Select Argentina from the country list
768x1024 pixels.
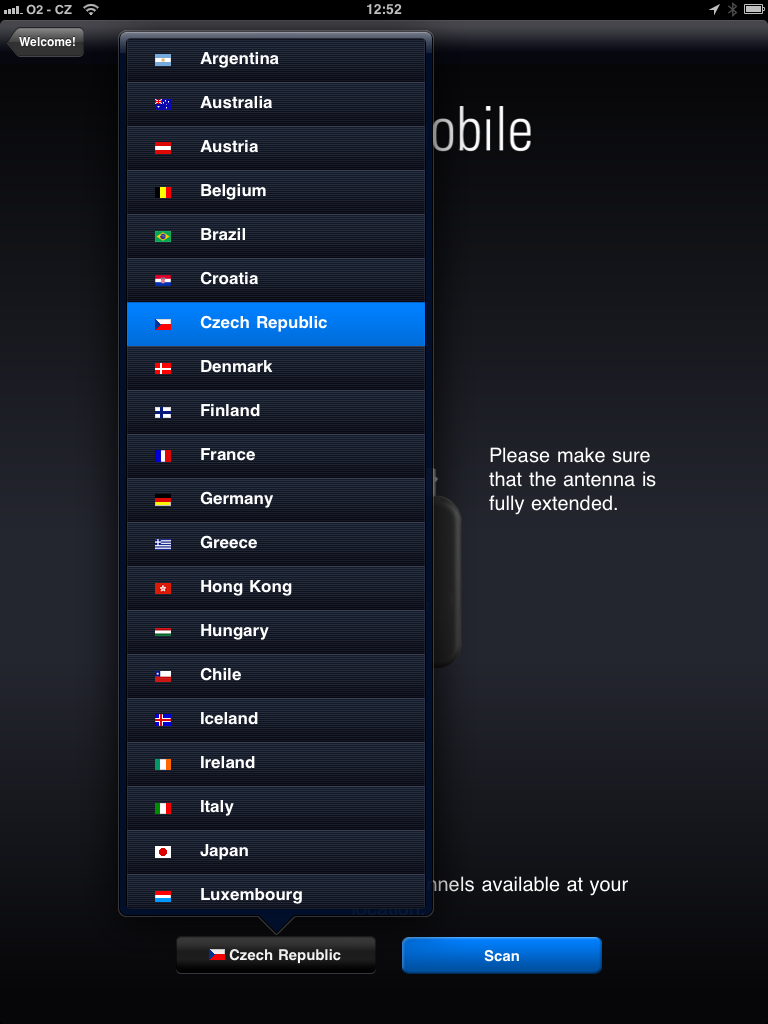tap(276, 59)
